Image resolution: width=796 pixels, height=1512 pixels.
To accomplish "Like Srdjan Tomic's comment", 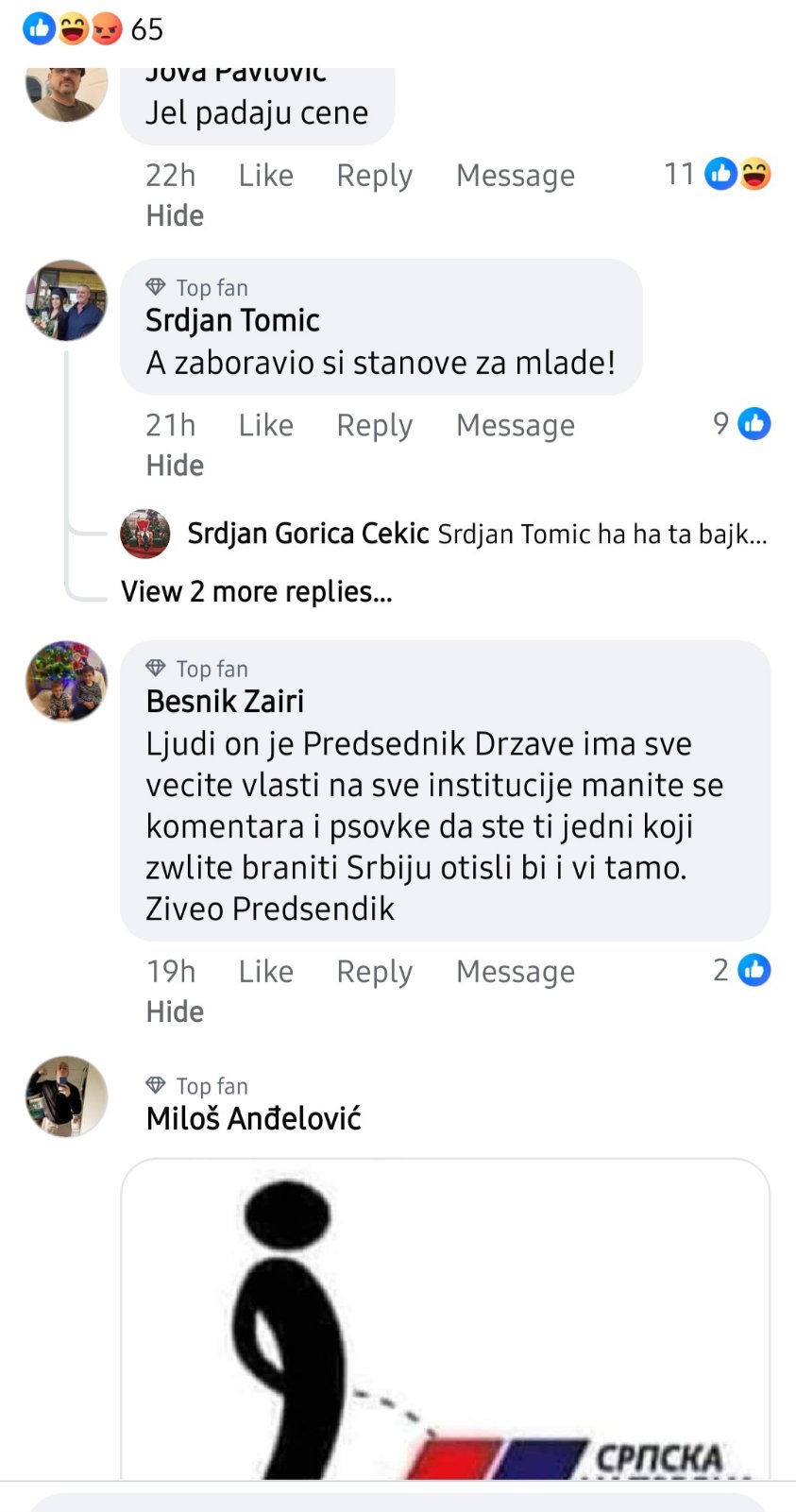I will tap(265, 426).
